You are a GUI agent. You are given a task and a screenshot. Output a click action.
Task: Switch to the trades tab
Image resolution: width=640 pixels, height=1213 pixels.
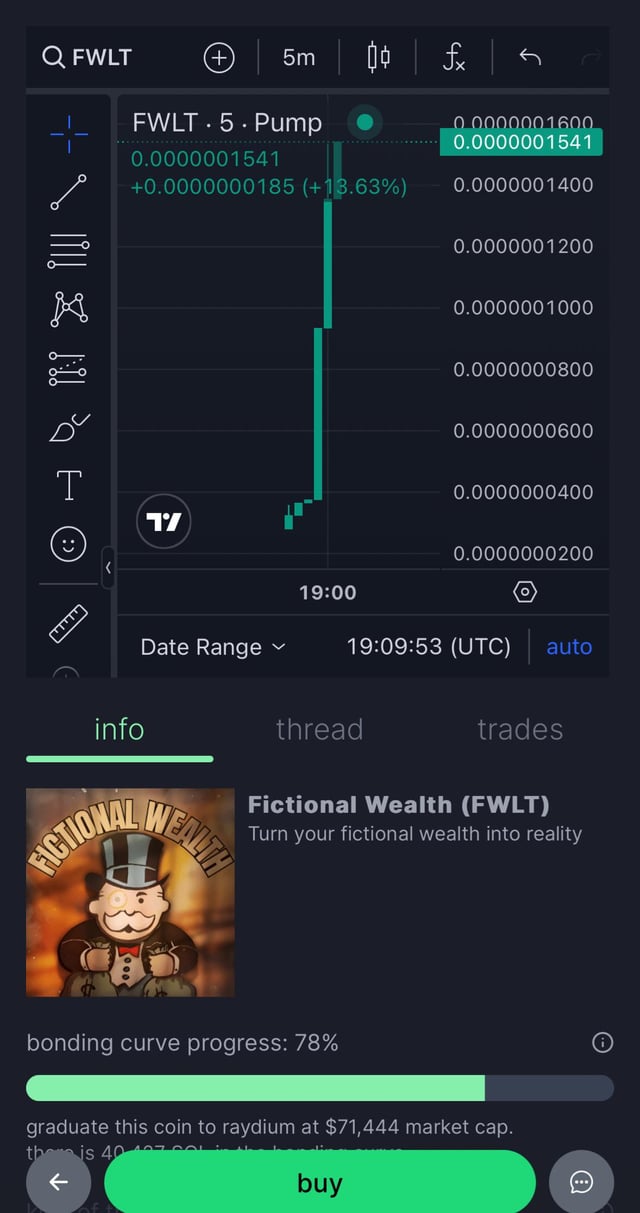coord(520,730)
